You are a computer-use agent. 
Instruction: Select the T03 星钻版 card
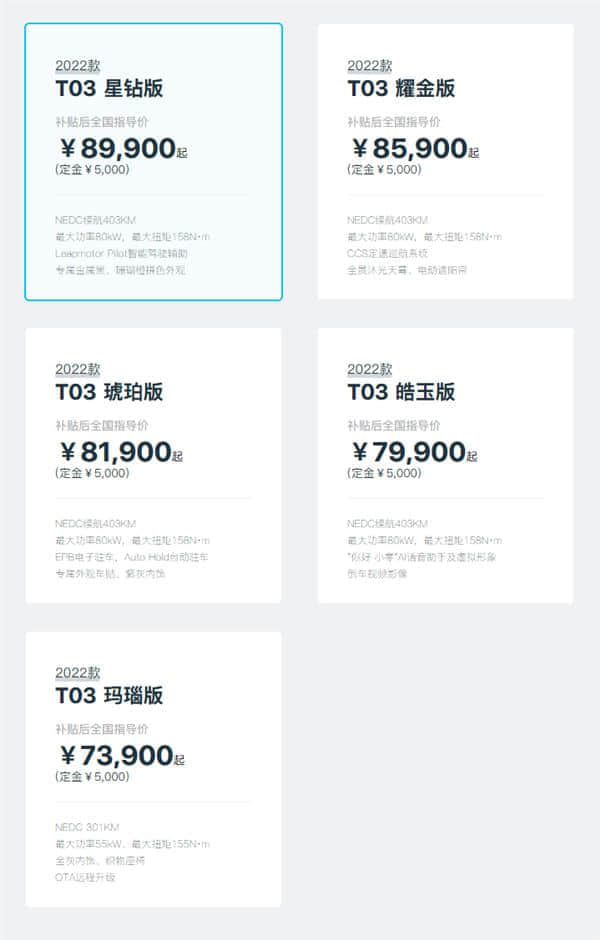tap(153, 162)
